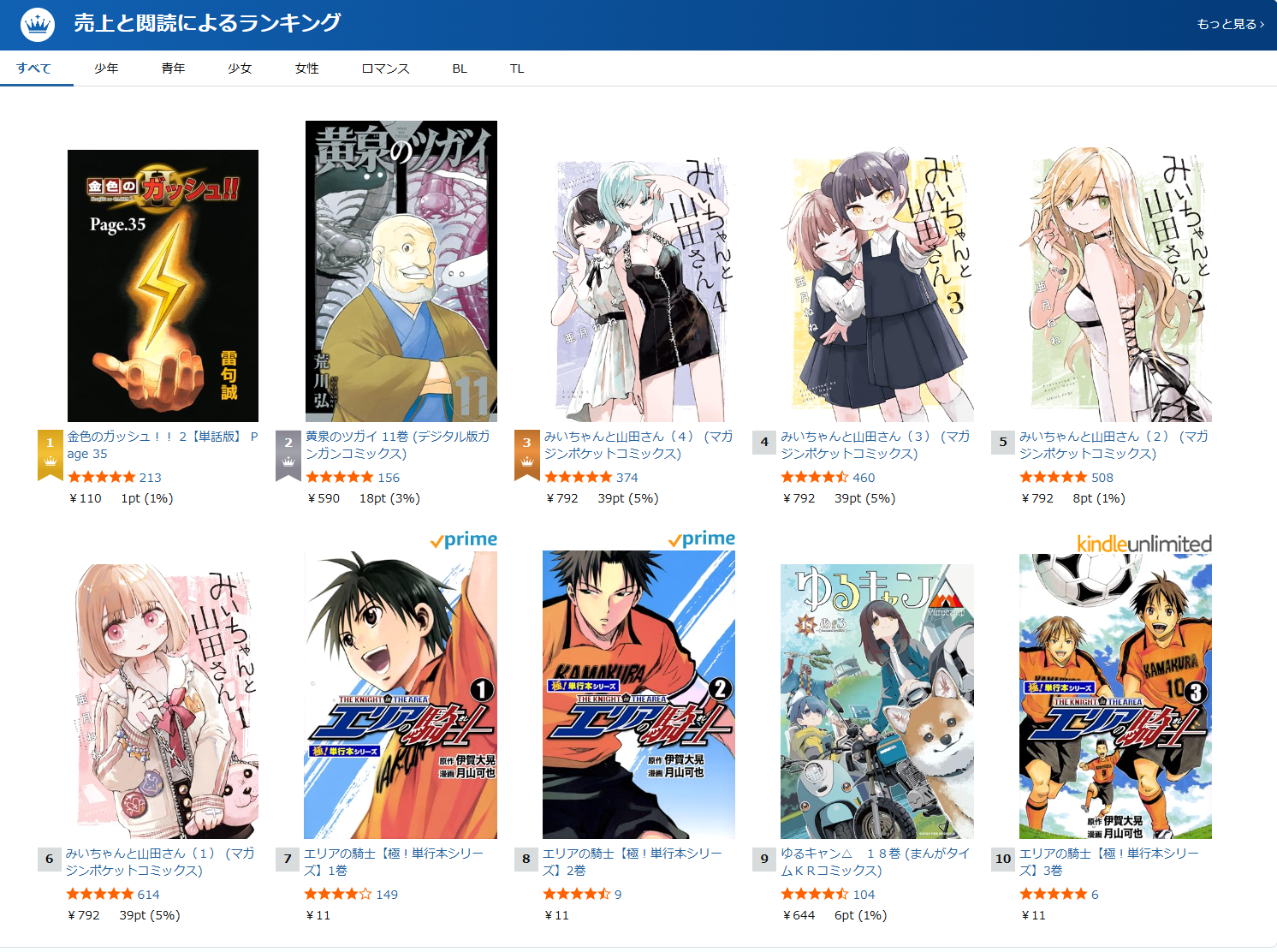Open ゆるキャン△ 18巻 cover

click(877, 700)
